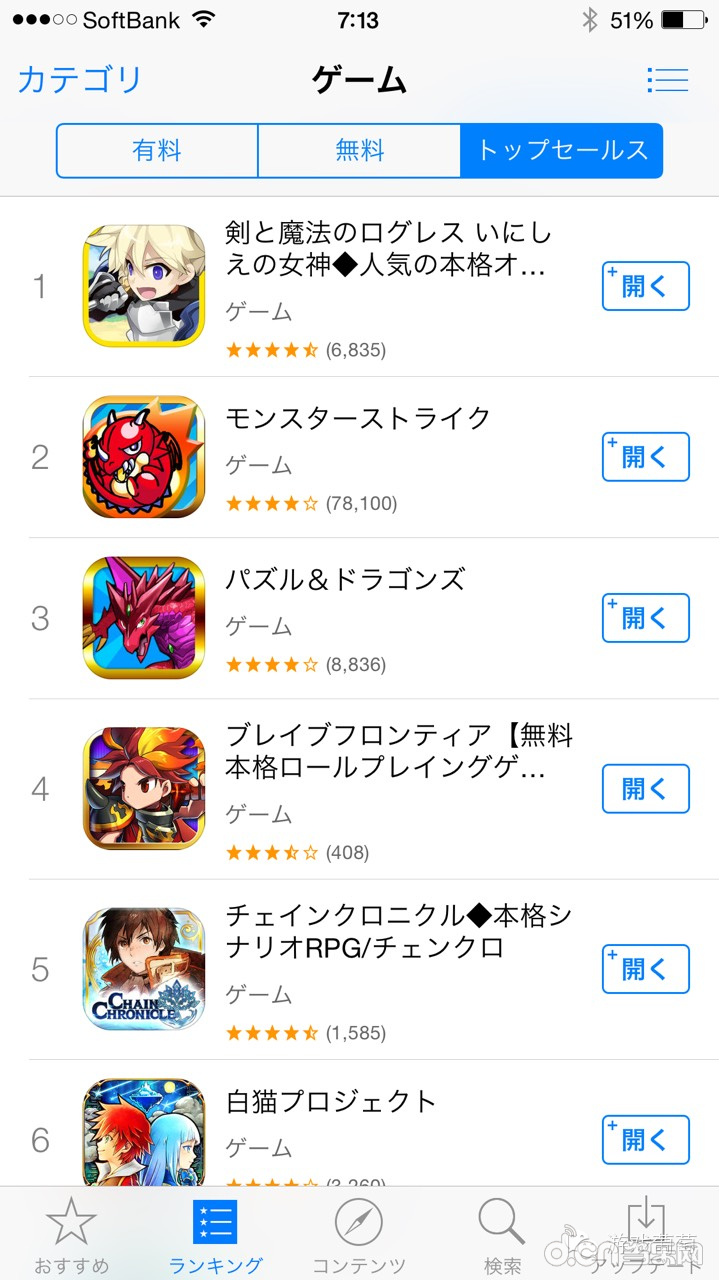The image size is (719, 1280).
Task: Open the 検索 tab
Action: (502, 1236)
